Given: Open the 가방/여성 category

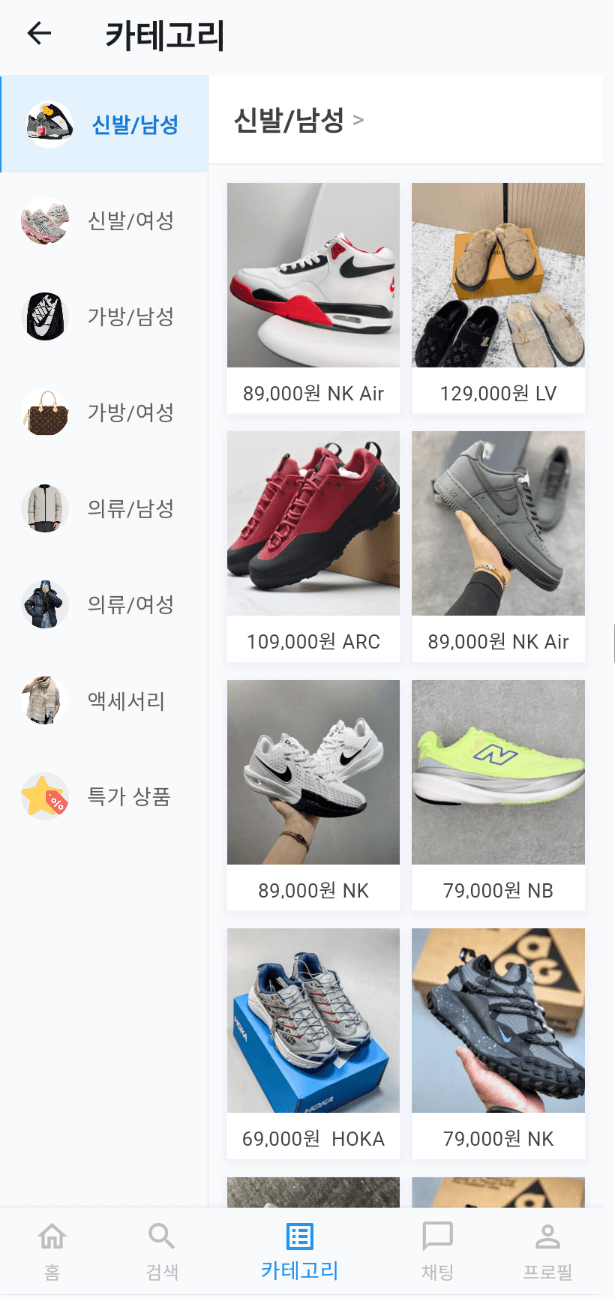Looking at the screenshot, I should [x=104, y=413].
